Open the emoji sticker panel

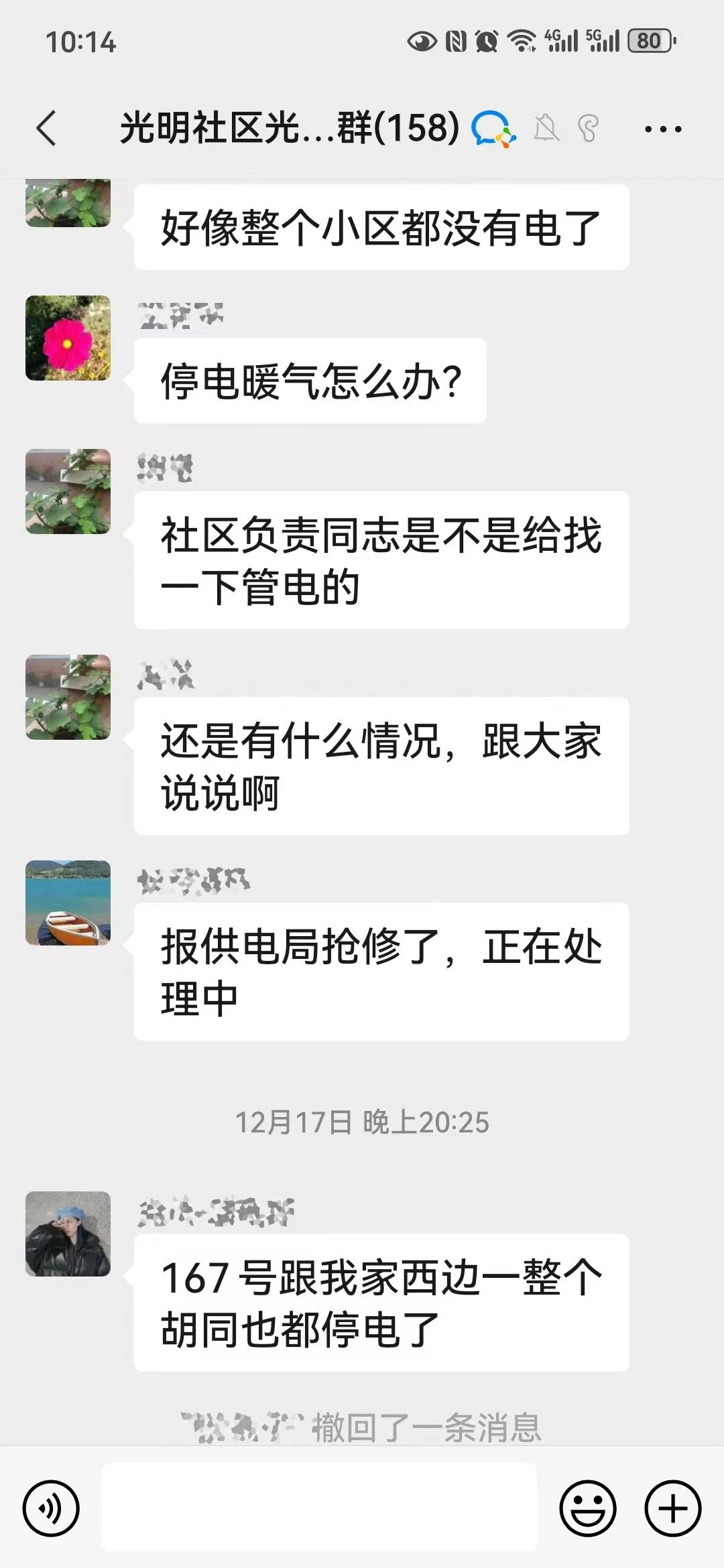[587, 1508]
